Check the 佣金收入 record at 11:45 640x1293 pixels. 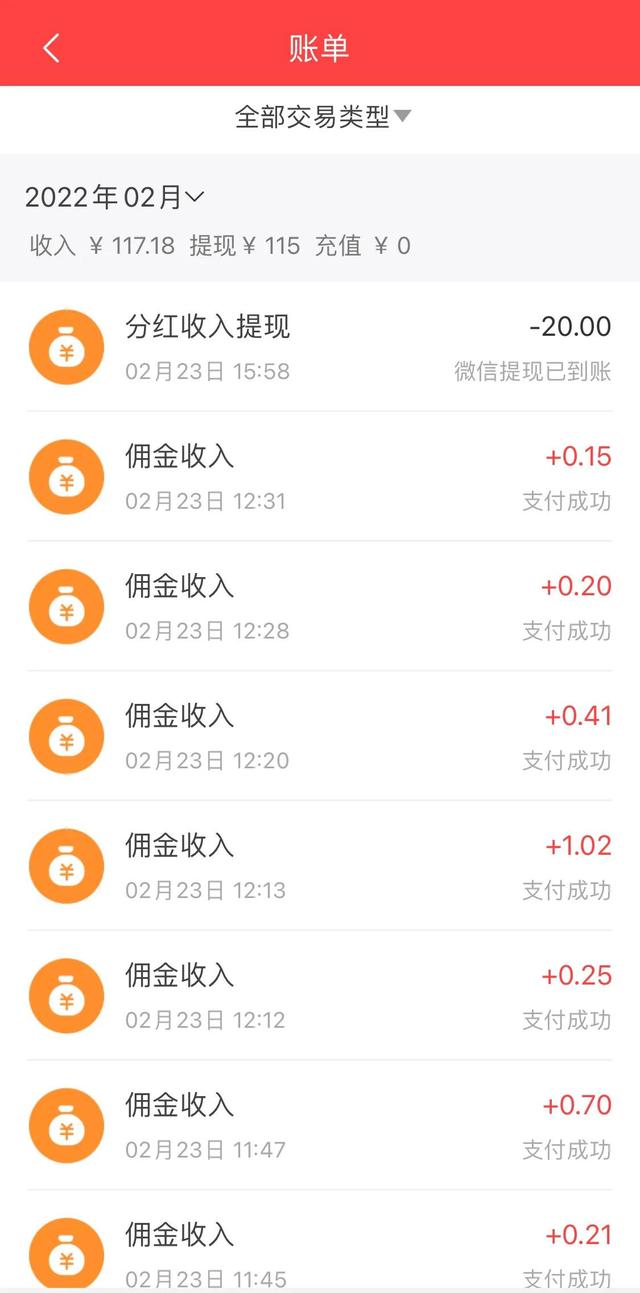pos(320,1250)
